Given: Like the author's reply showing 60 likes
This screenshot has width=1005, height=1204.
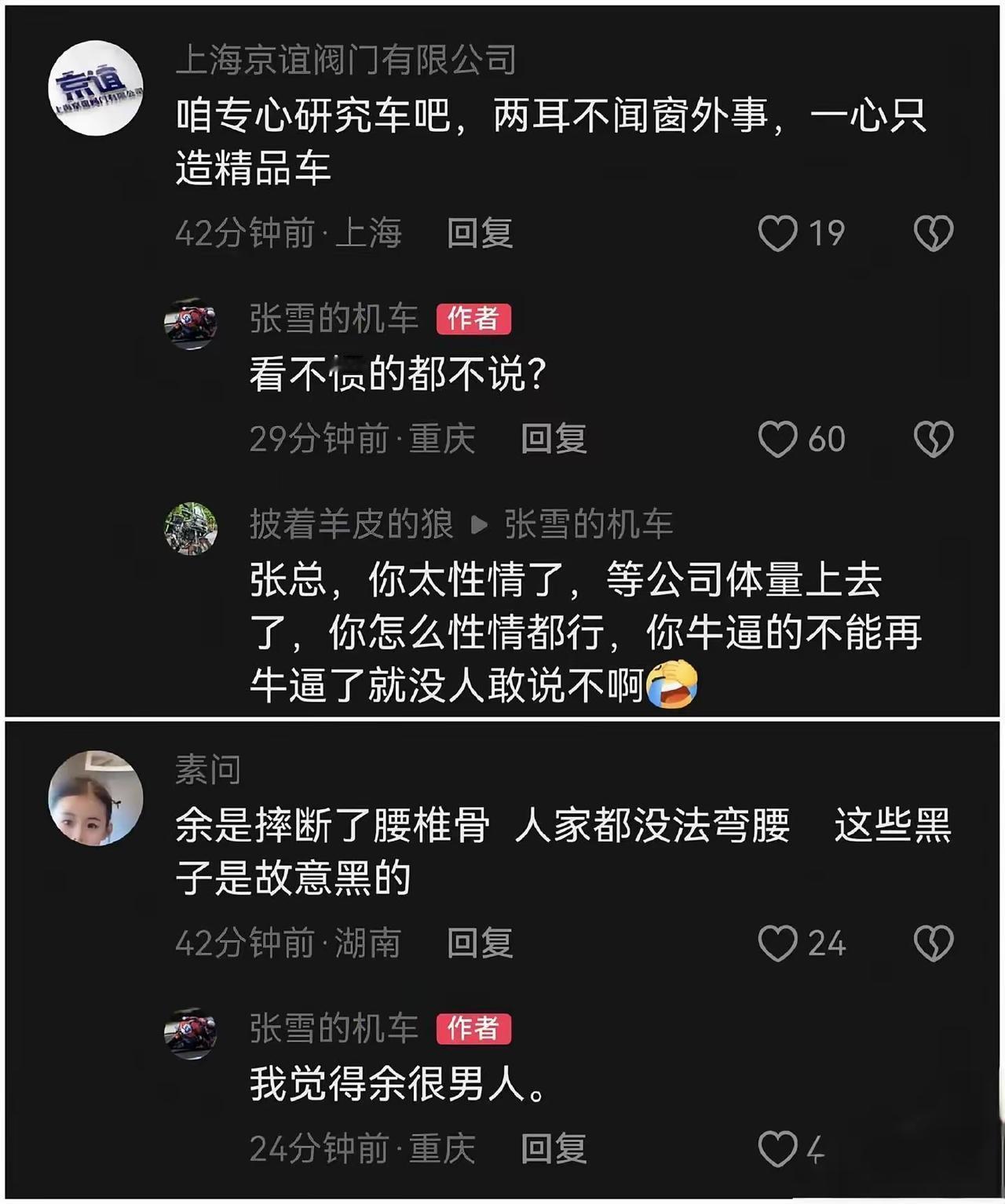Looking at the screenshot, I should (x=778, y=440).
